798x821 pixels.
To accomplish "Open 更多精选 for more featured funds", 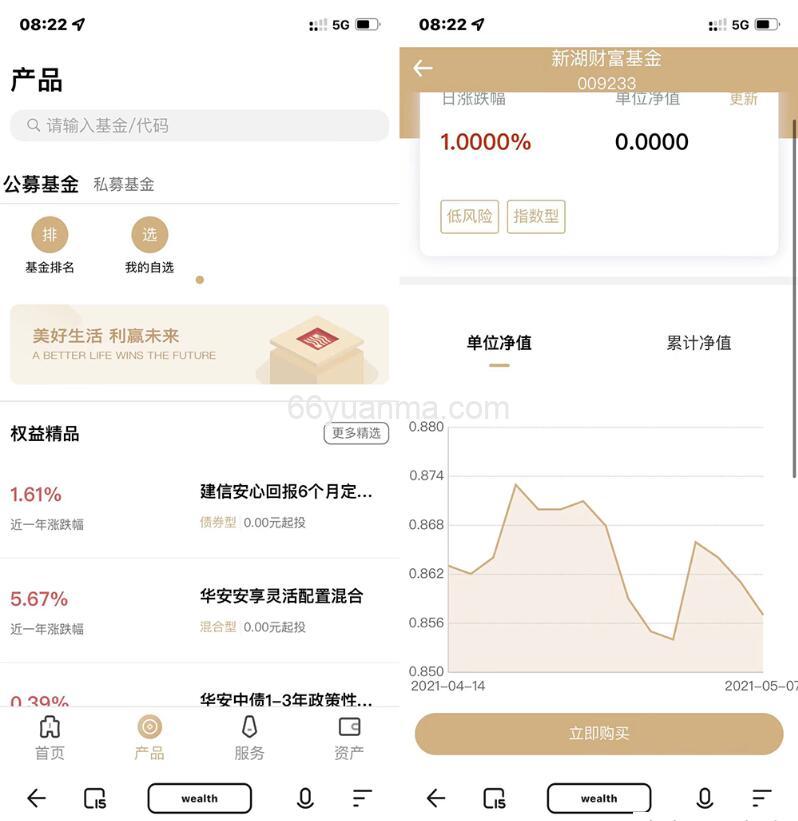I will 355,434.
